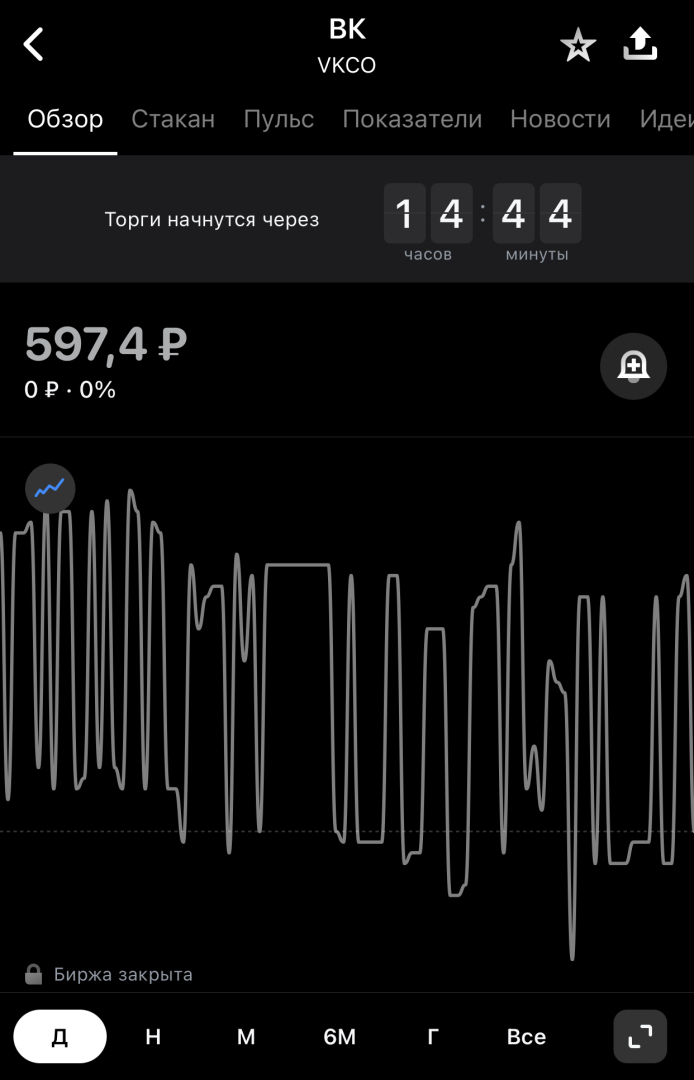Switch the chart to the Н period
The image size is (694, 1080).
pos(153,1036)
